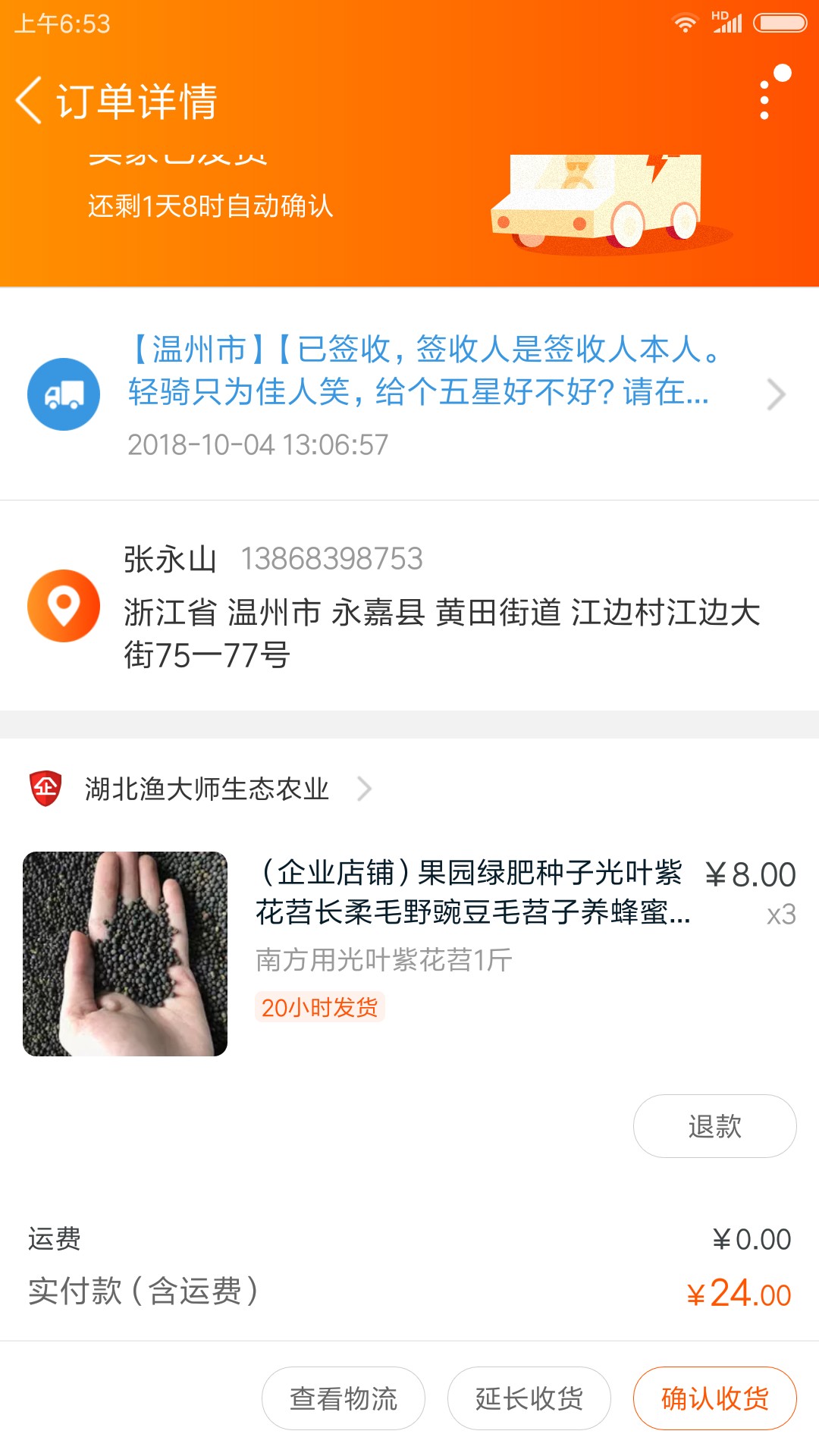Confirm receipt with 确认收货

point(714,1398)
